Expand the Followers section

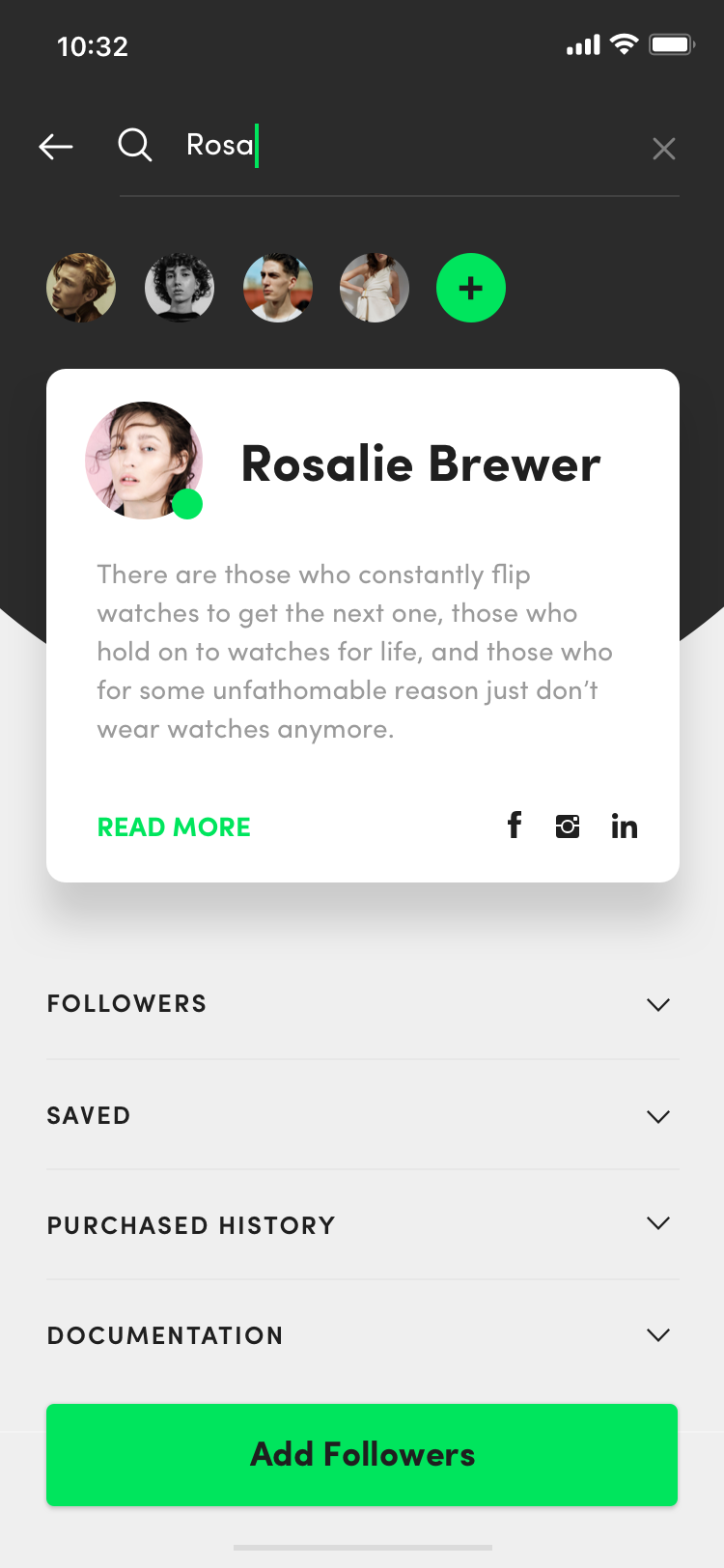(x=363, y=1004)
